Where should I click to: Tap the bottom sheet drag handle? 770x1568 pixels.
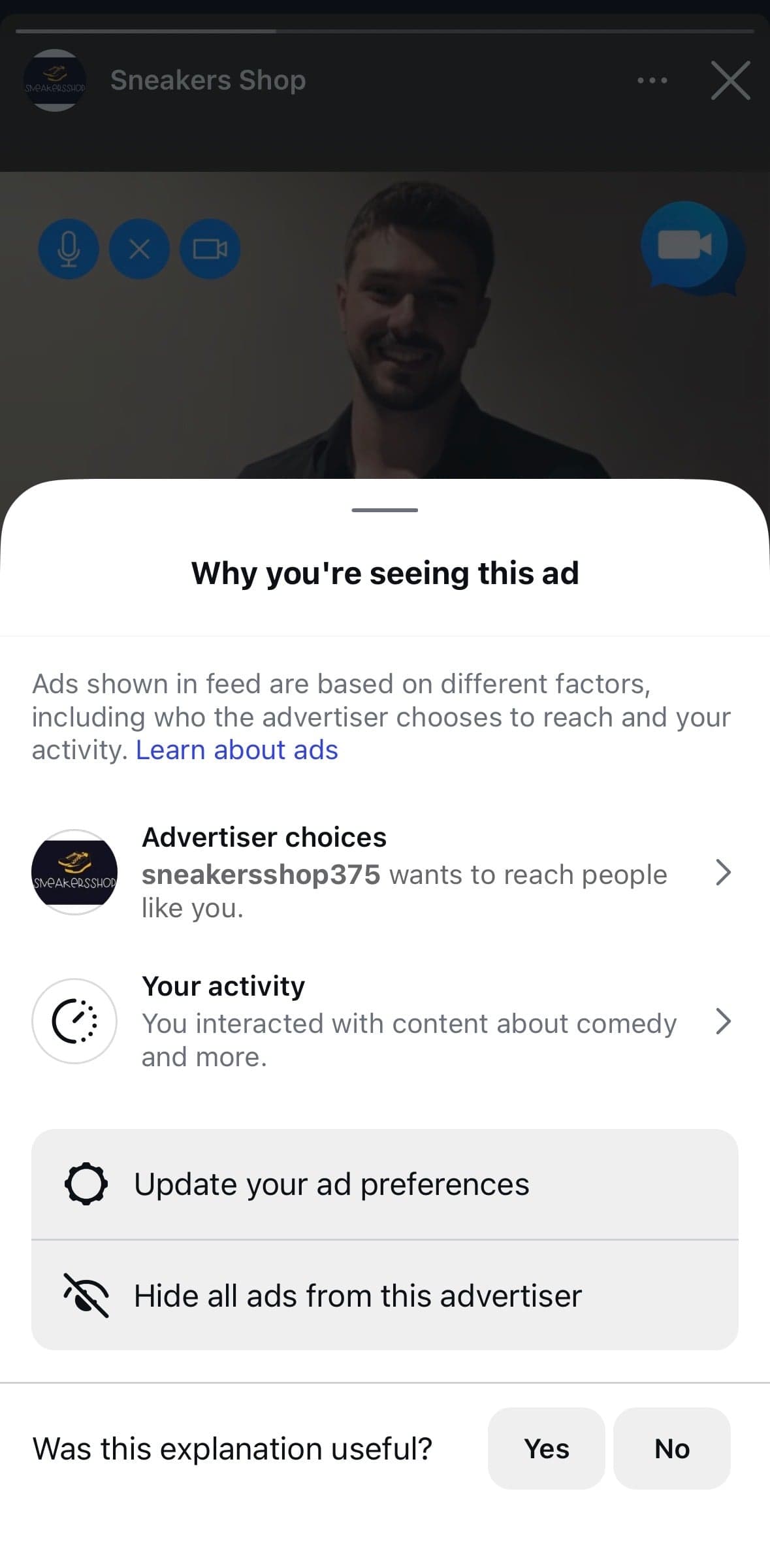[x=385, y=510]
